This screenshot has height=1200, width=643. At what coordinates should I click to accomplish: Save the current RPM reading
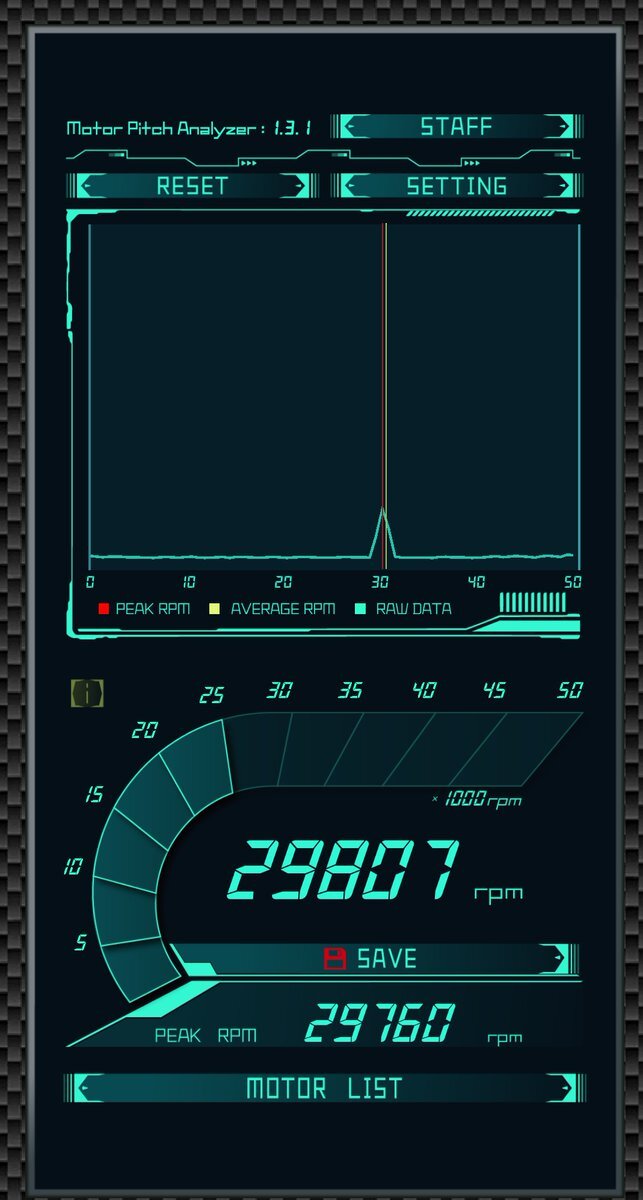371,958
